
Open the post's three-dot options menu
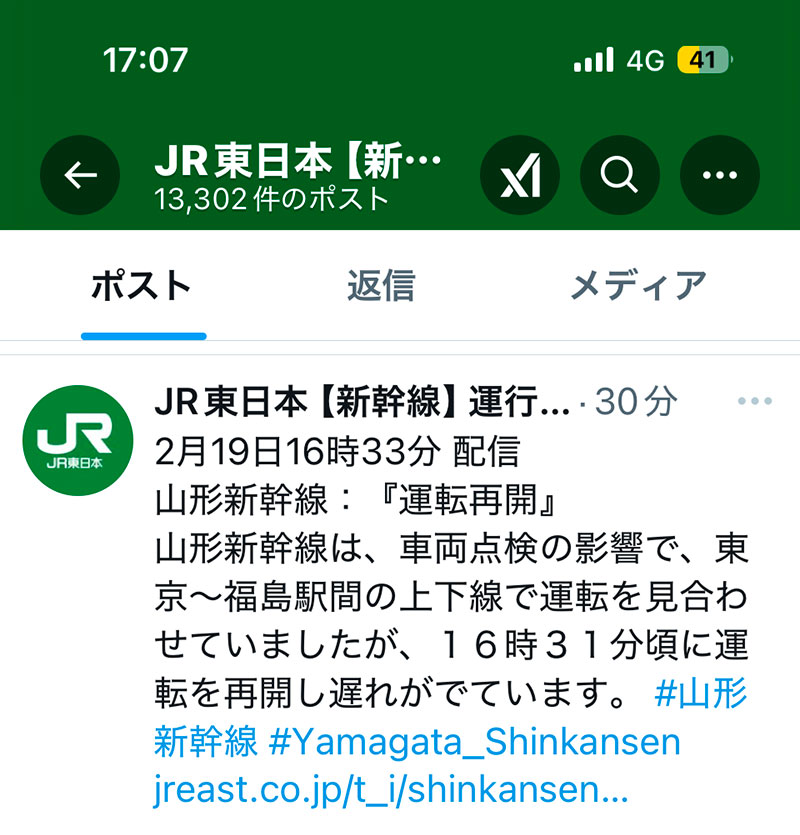click(755, 402)
